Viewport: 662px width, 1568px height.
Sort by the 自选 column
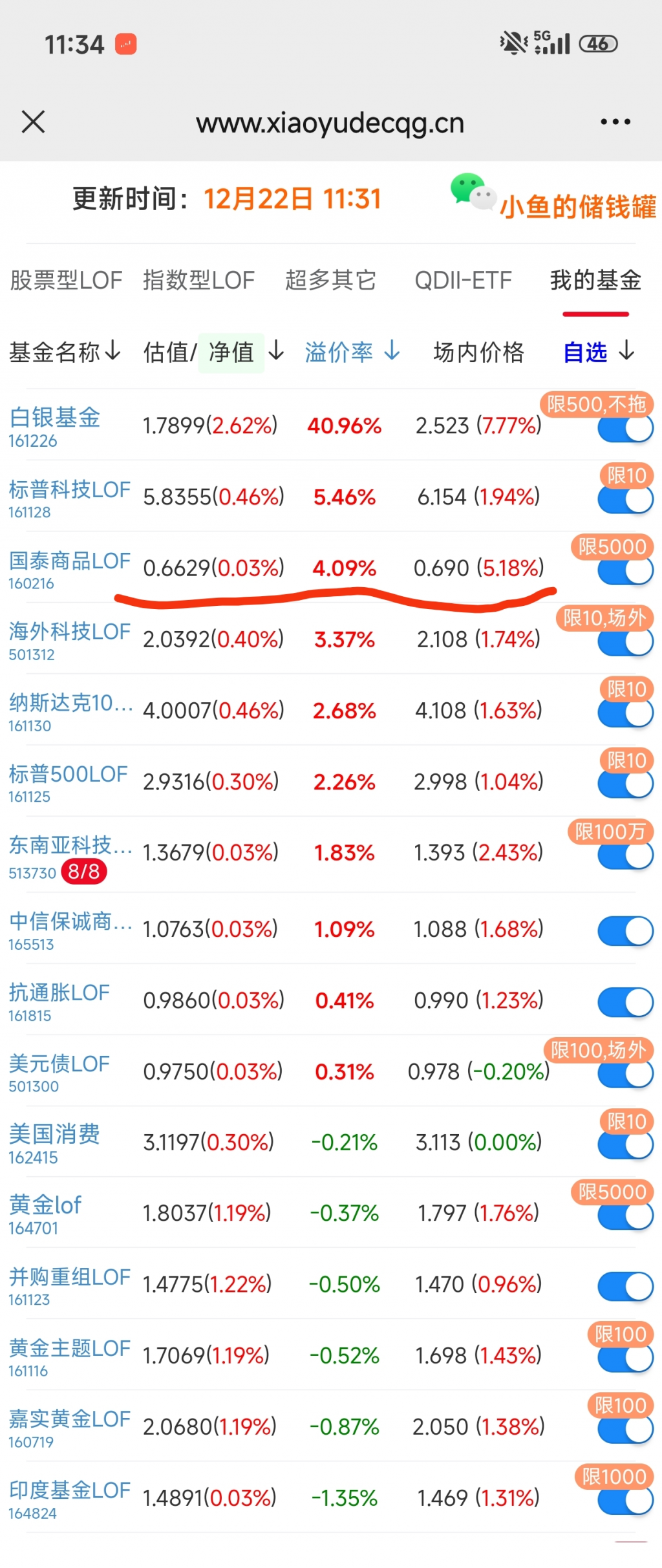[x=599, y=352]
